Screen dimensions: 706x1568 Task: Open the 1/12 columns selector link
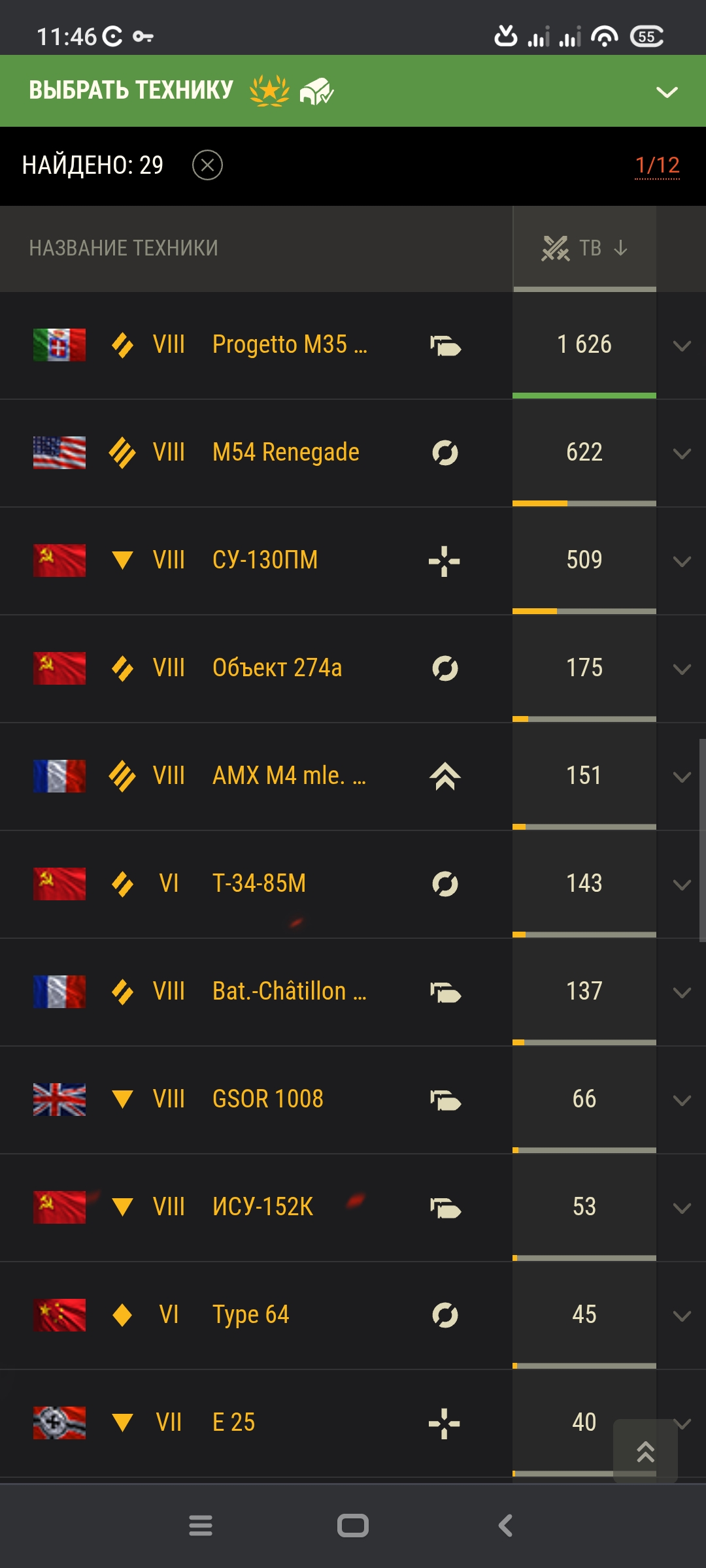[657, 165]
